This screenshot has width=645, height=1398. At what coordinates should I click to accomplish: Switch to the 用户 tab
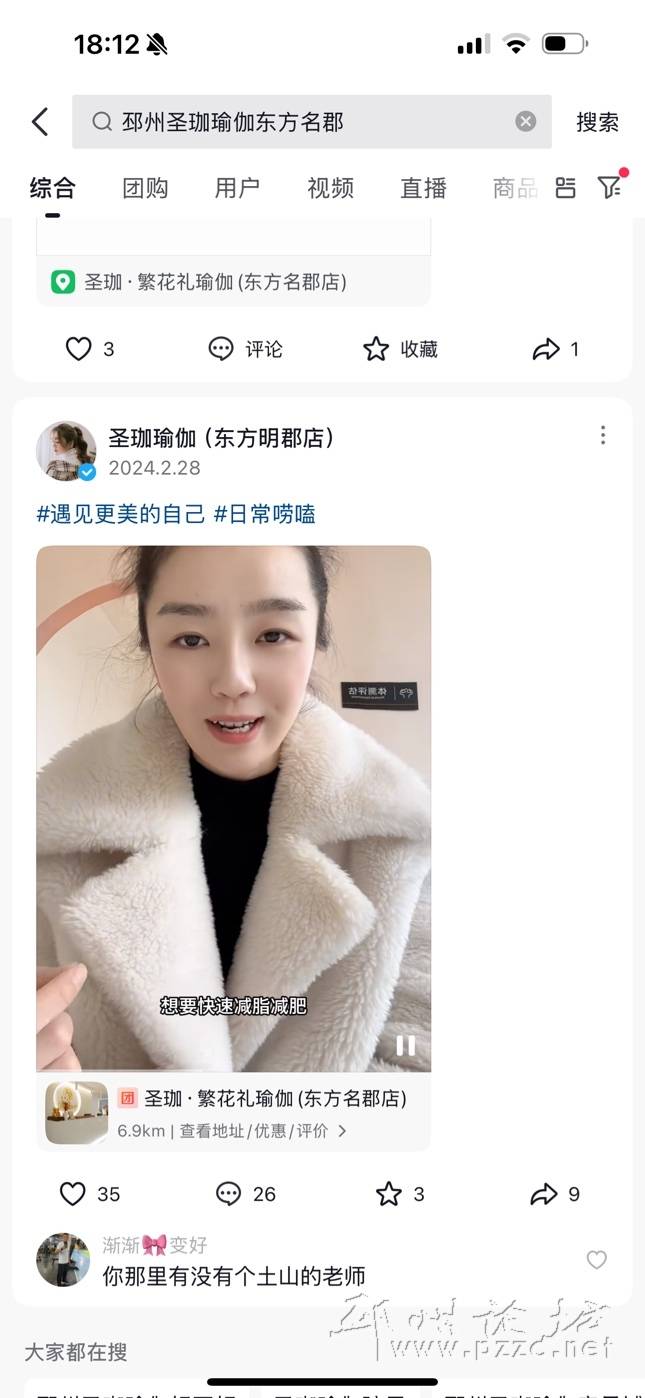click(x=237, y=188)
